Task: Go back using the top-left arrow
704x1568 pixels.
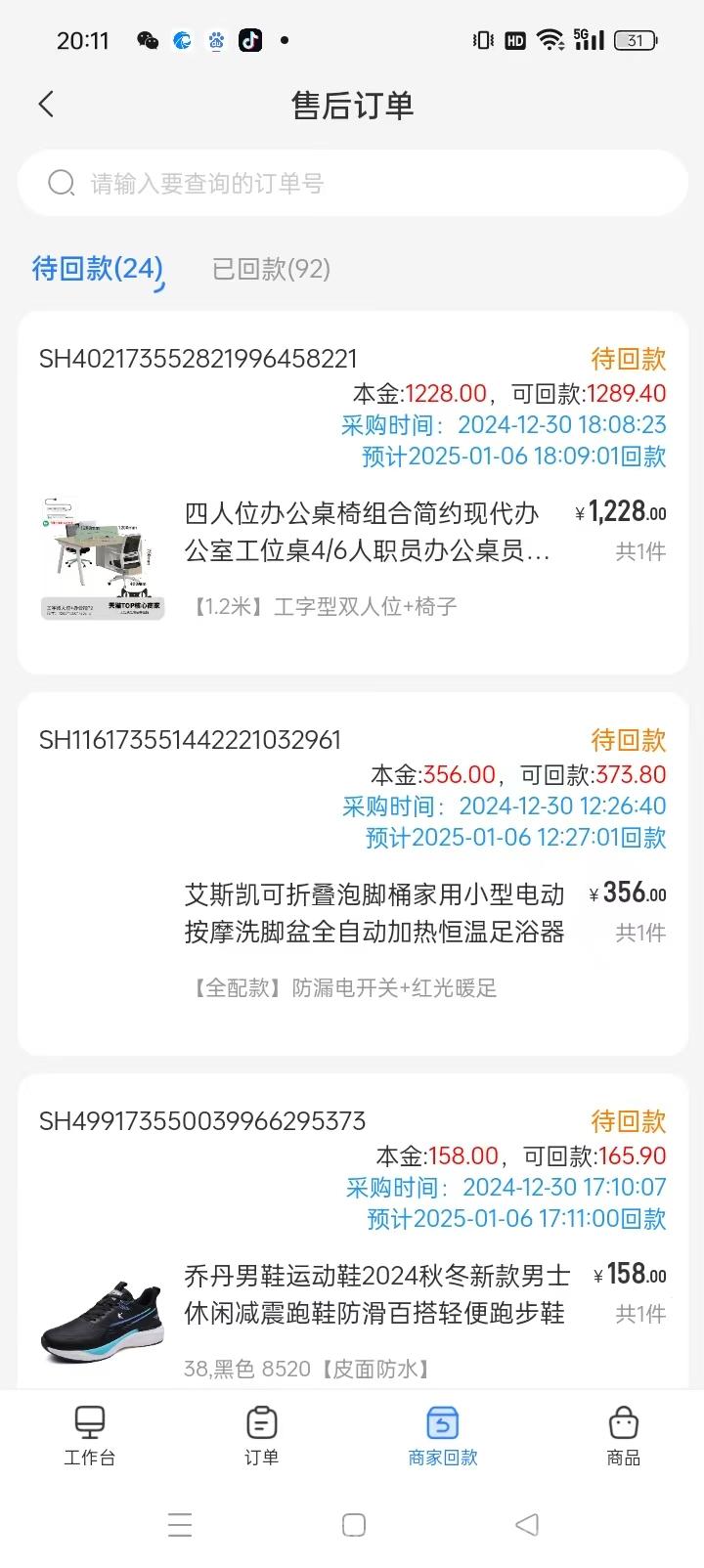Action: [46, 105]
